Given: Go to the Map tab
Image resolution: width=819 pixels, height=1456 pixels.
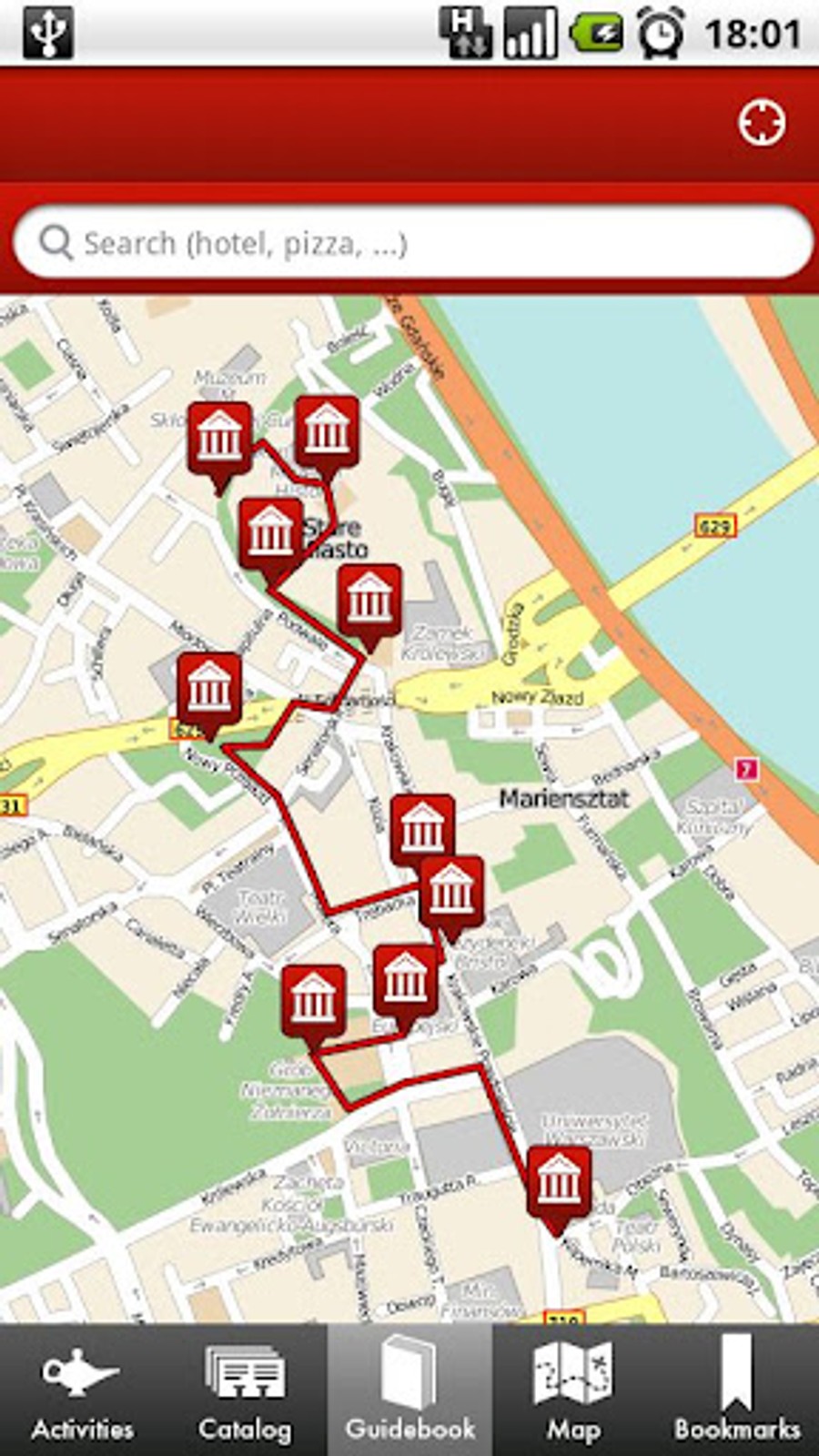Looking at the screenshot, I should click(x=573, y=1390).
